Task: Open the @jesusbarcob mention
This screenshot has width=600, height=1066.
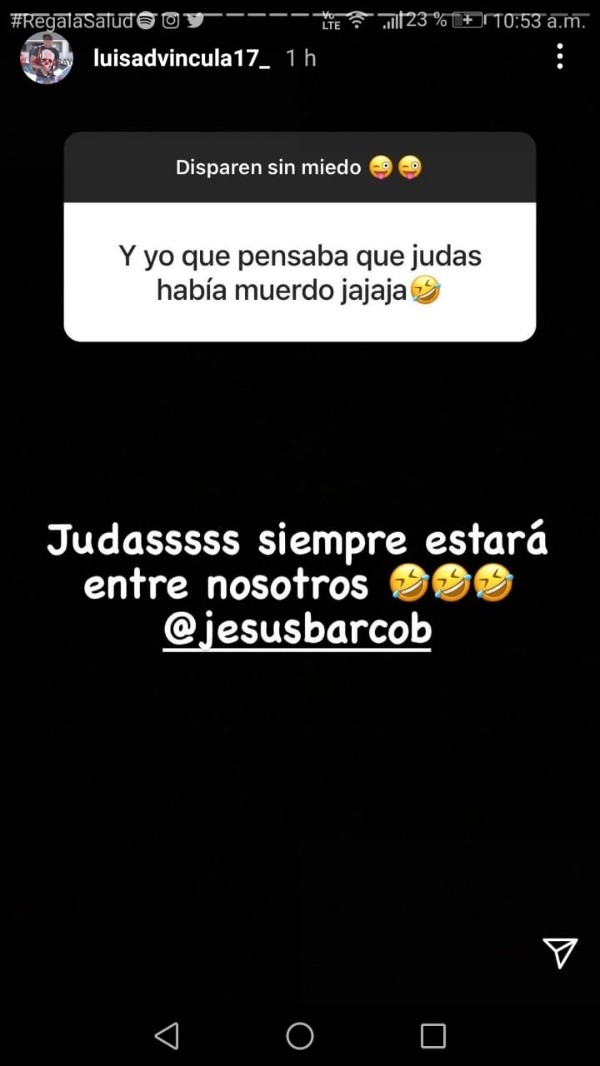Action: click(x=297, y=630)
